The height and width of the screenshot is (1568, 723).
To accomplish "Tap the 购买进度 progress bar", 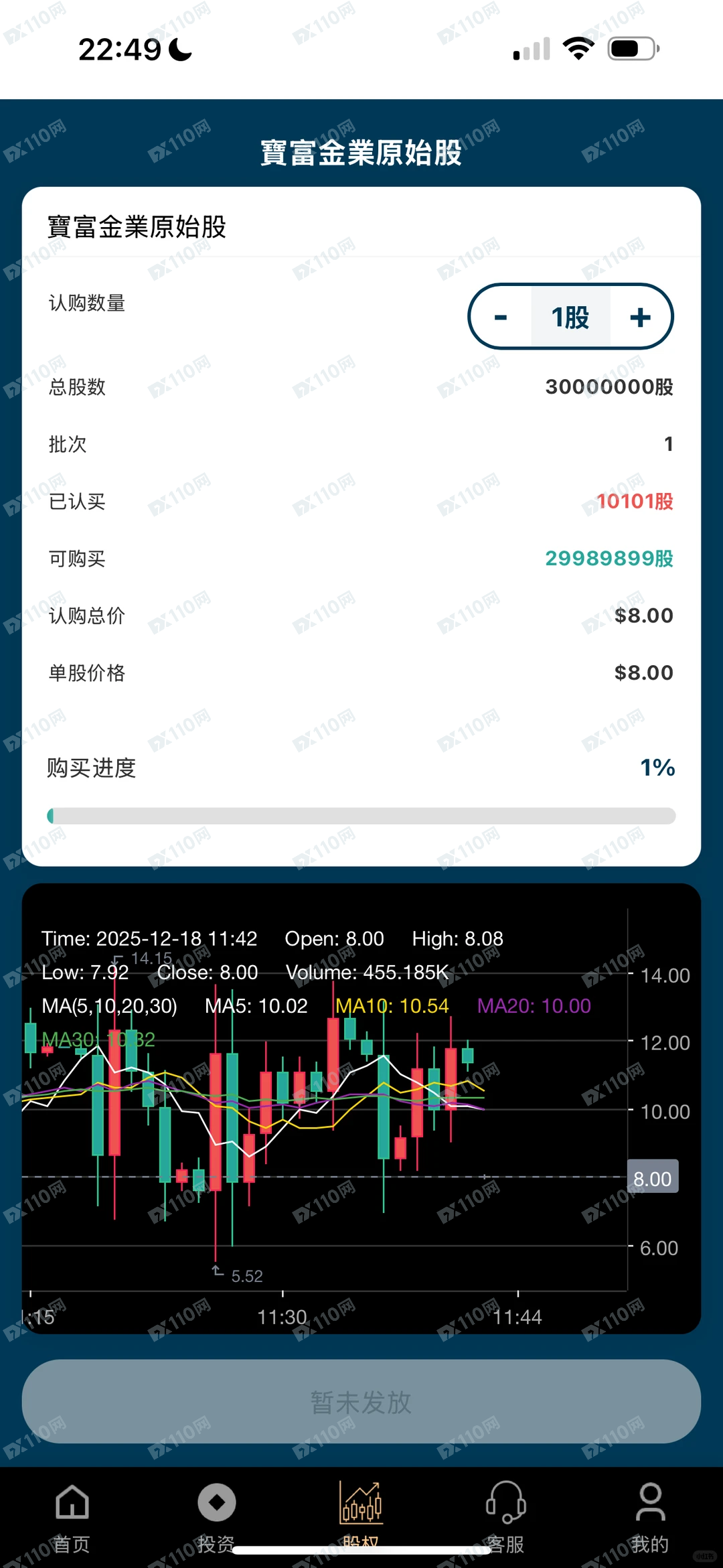I will [x=361, y=816].
